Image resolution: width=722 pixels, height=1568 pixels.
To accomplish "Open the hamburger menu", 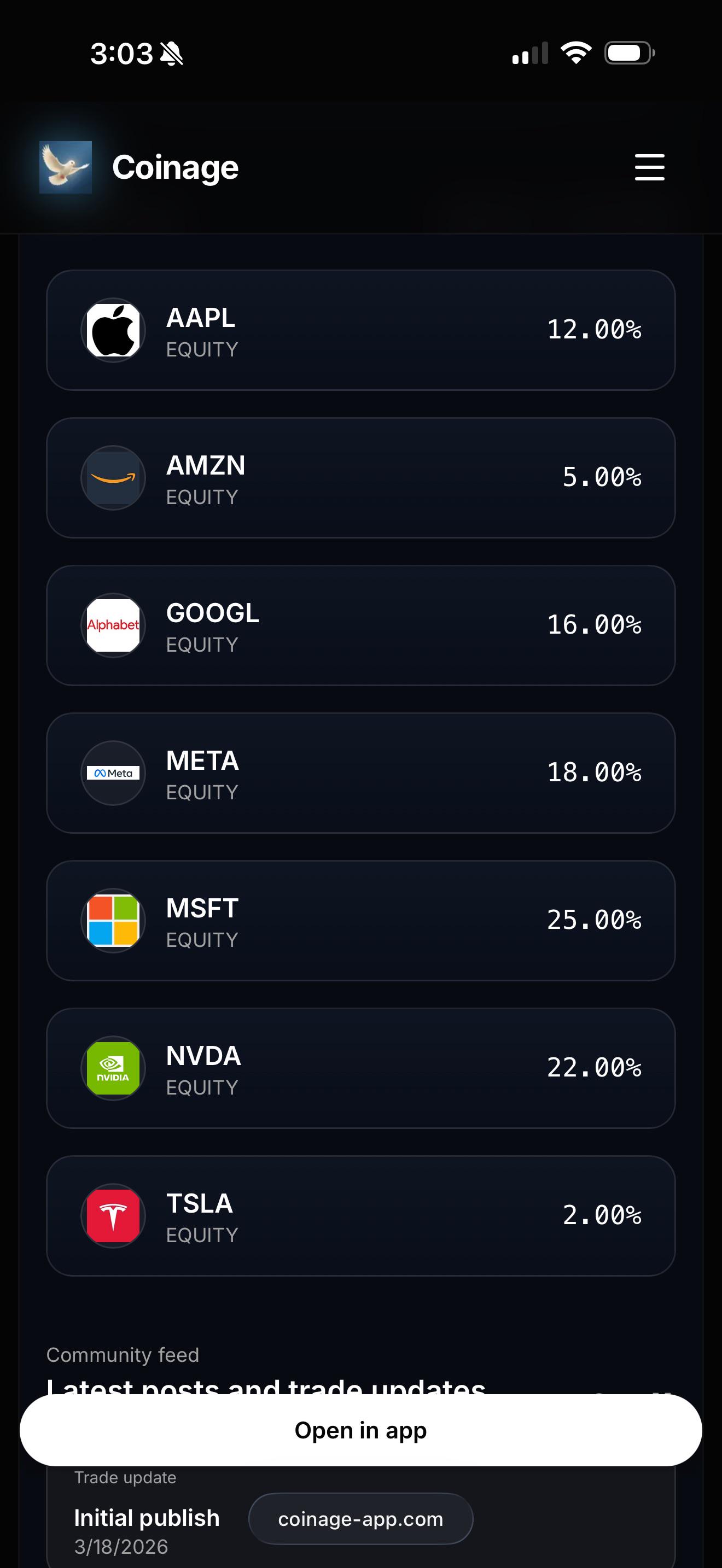I will [649, 167].
